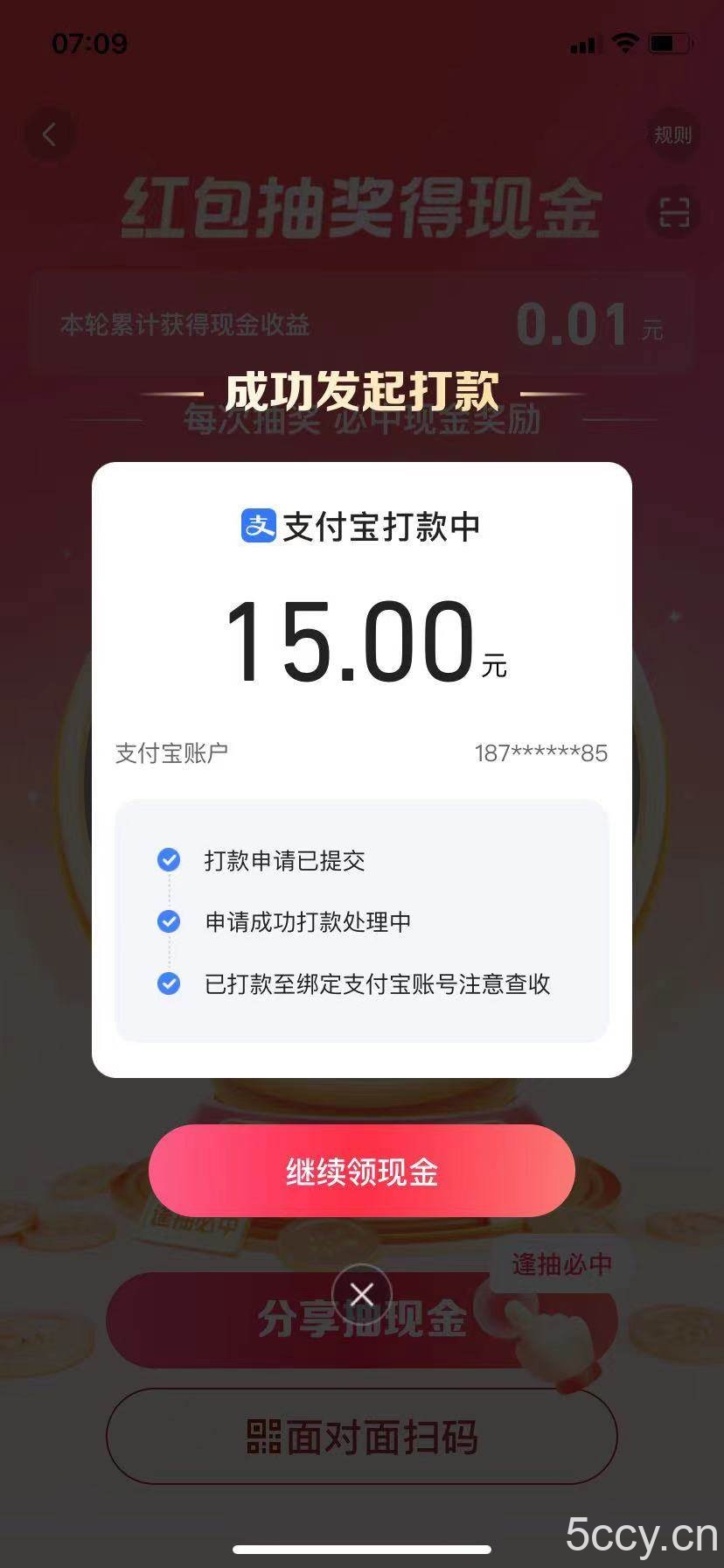The width and height of the screenshot is (724, 1568).
Task: Tap the 继续领现金 button
Action: [x=362, y=1171]
